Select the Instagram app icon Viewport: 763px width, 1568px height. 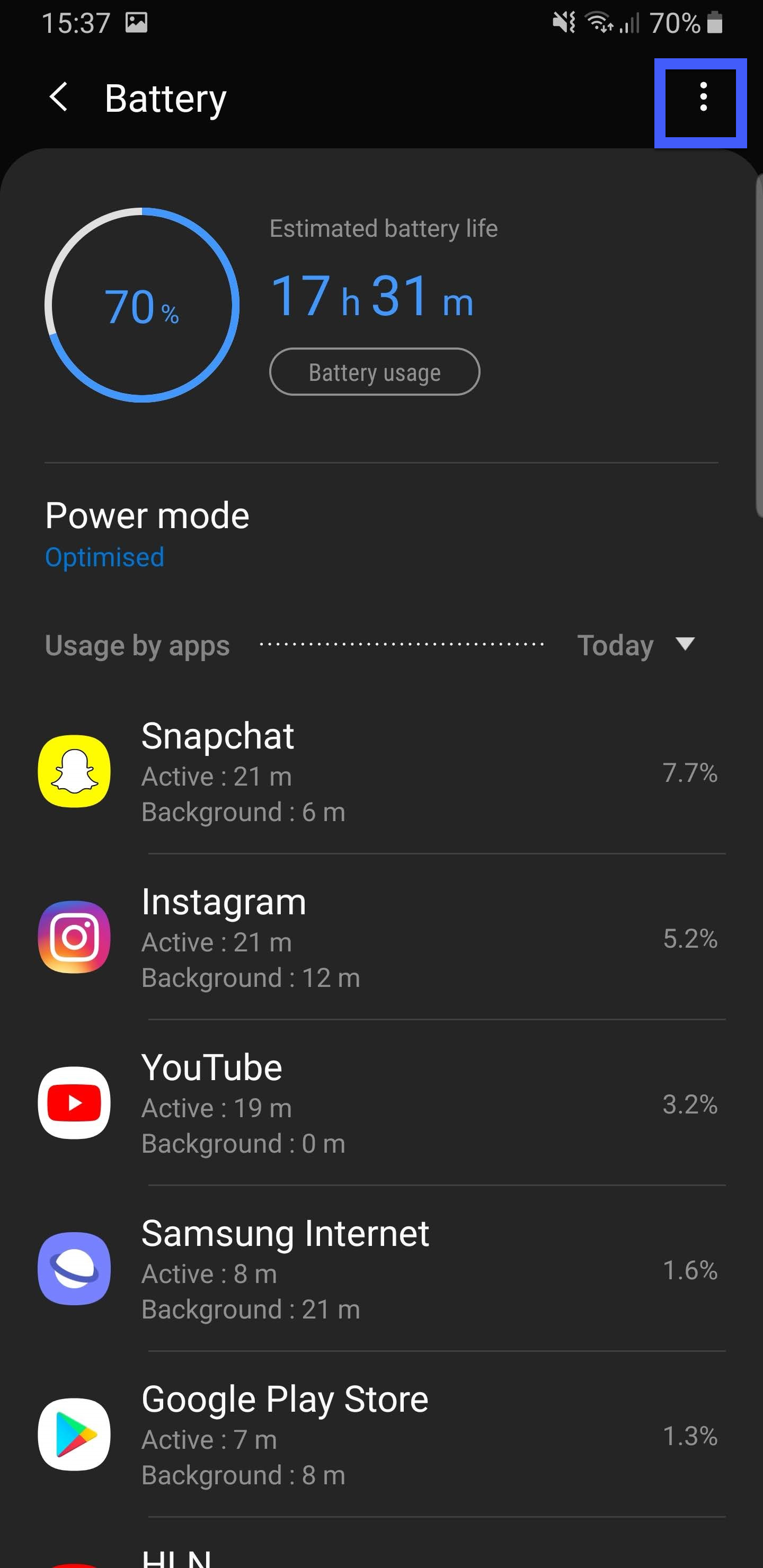(x=74, y=938)
